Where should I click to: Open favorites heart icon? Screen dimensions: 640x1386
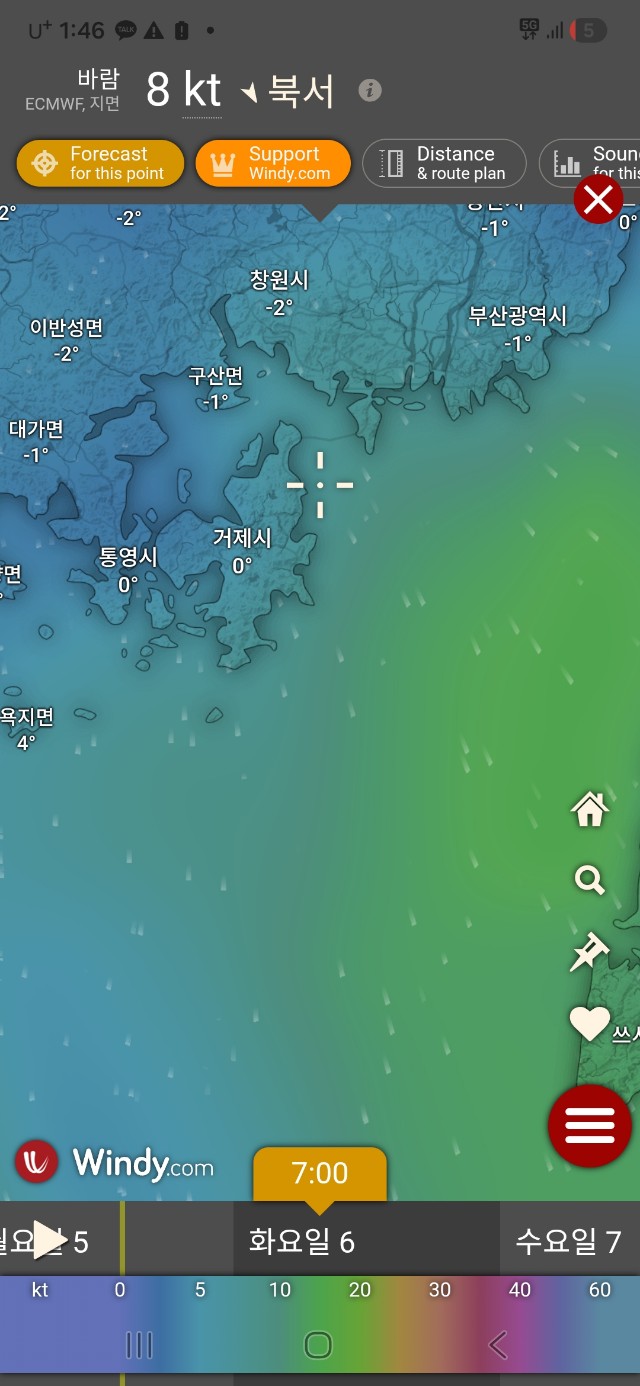coord(589,1023)
